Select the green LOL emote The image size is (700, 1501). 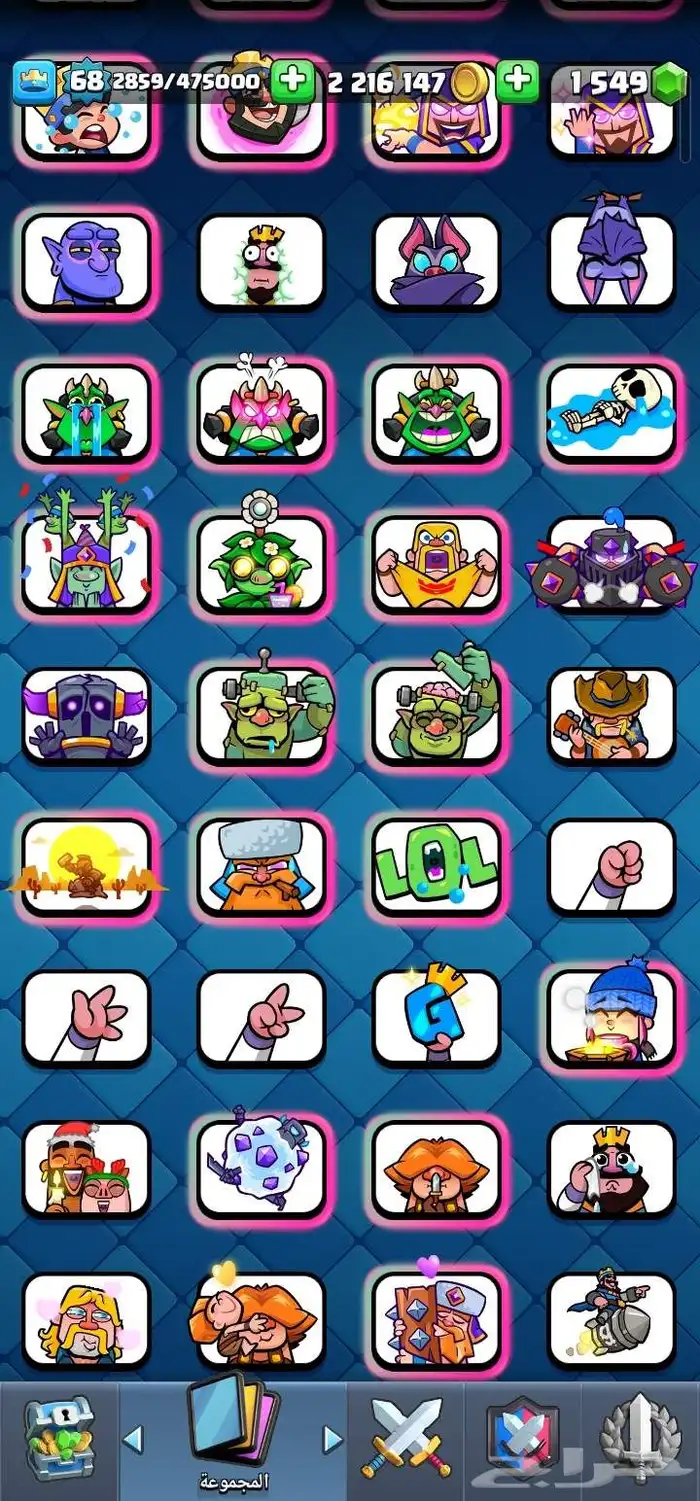(x=436, y=864)
